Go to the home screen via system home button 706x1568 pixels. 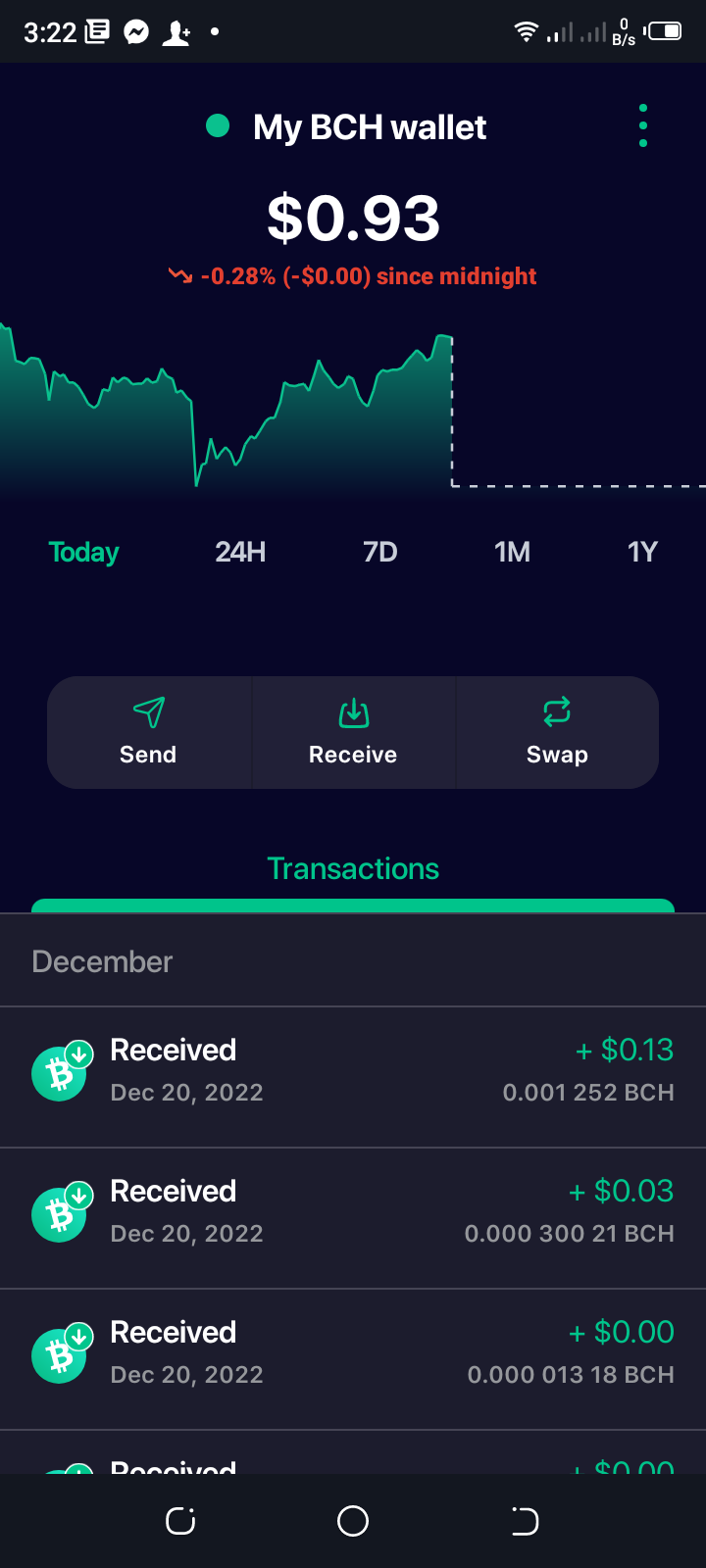coord(353,1521)
